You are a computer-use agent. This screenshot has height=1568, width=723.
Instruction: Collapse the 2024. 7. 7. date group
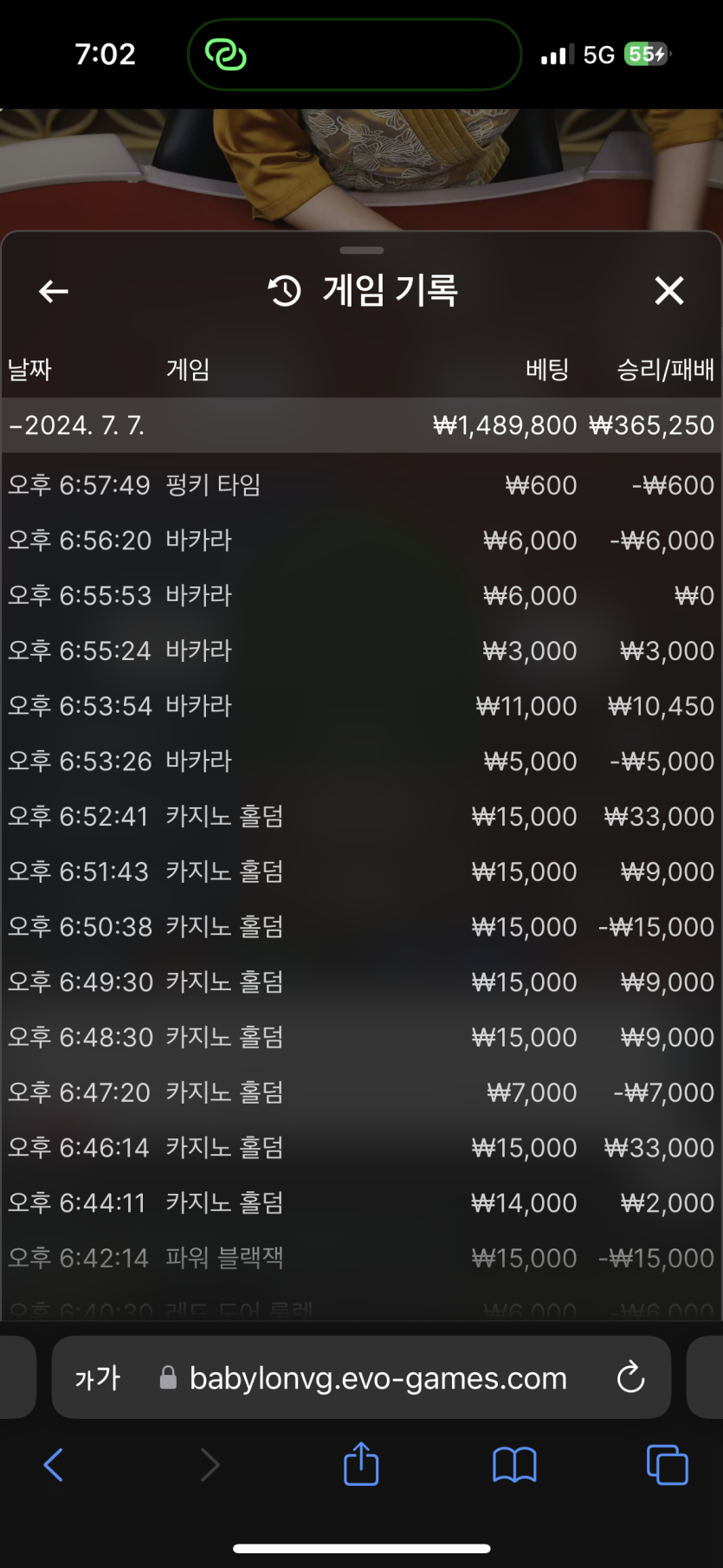(361, 425)
